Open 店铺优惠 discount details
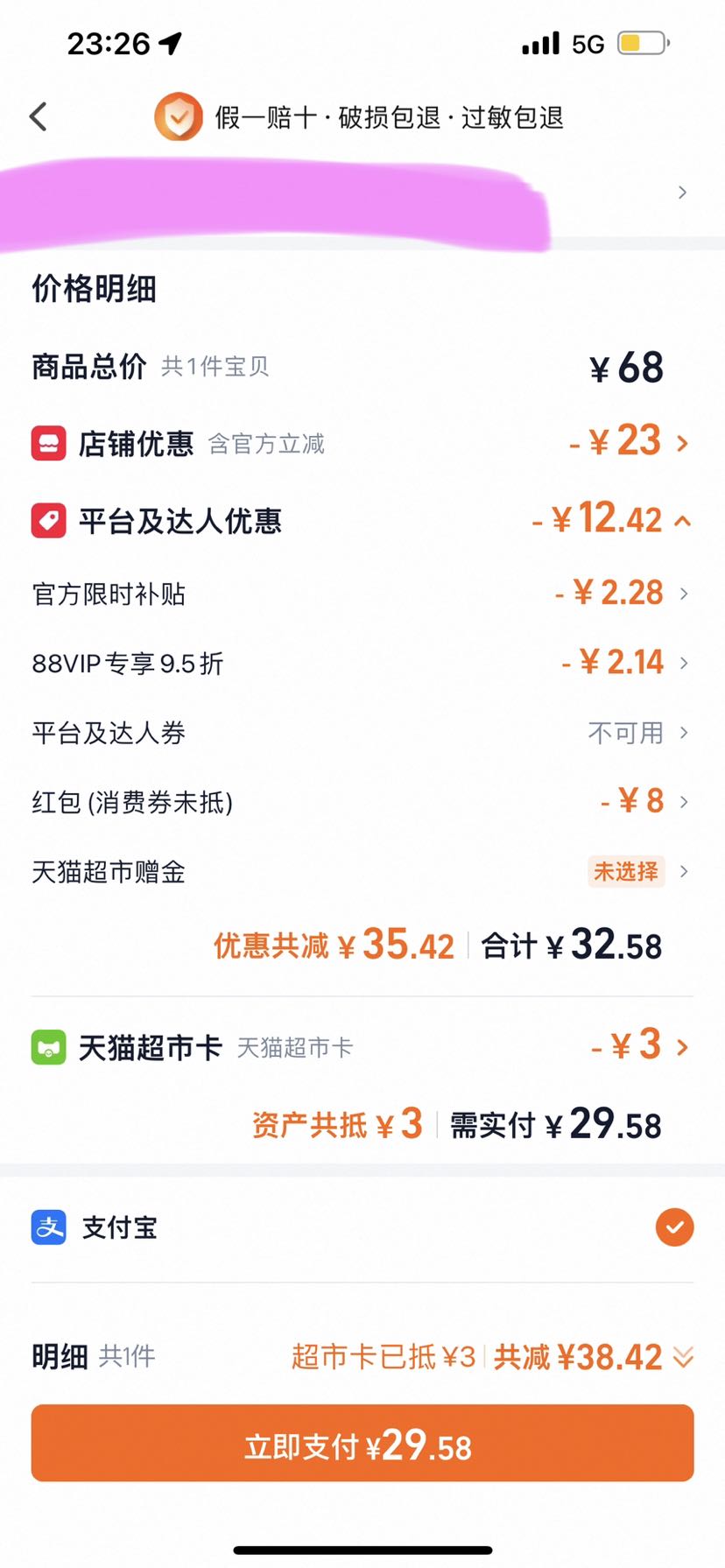The image size is (725, 1568). click(x=362, y=443)
